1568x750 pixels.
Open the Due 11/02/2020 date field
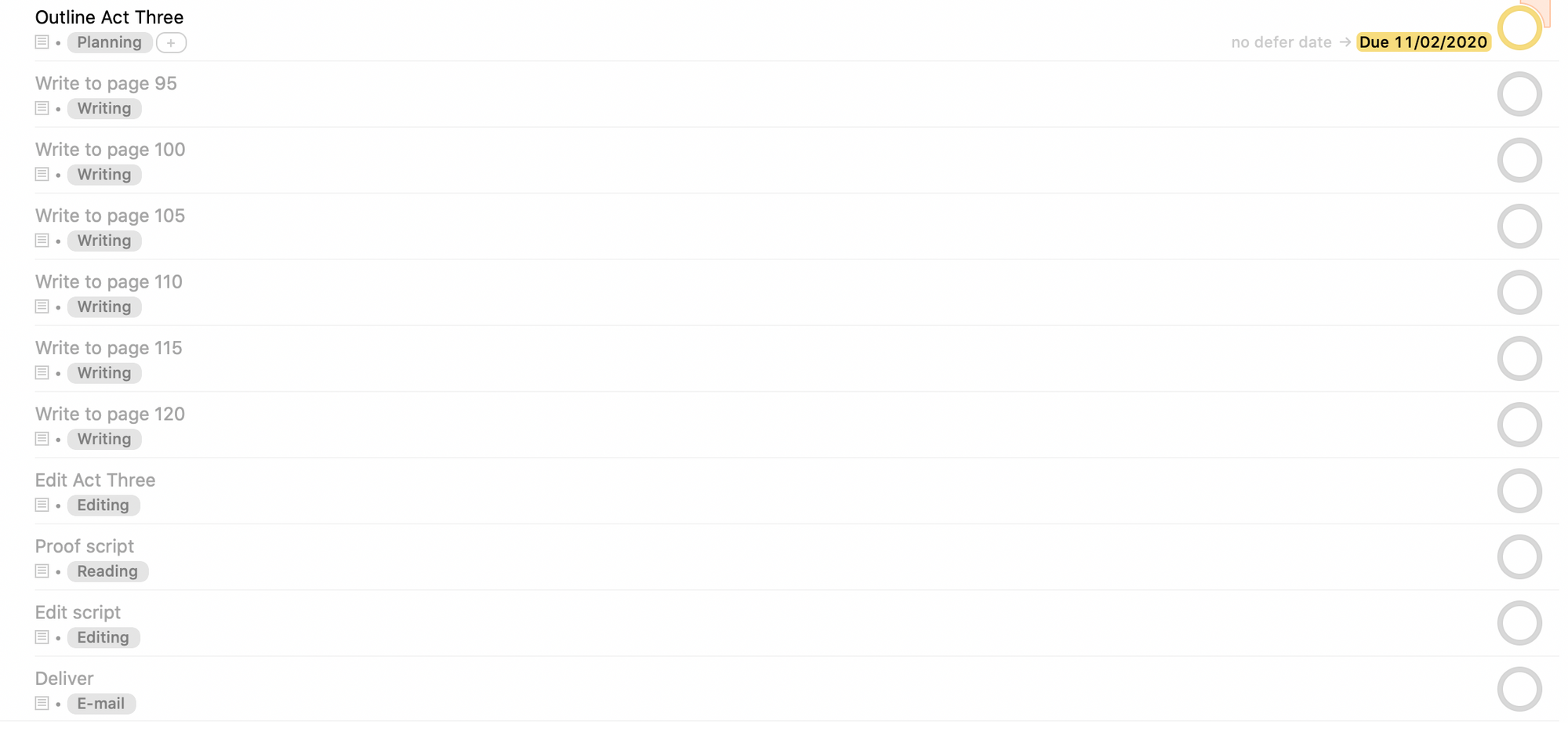tap(1423, 42)
